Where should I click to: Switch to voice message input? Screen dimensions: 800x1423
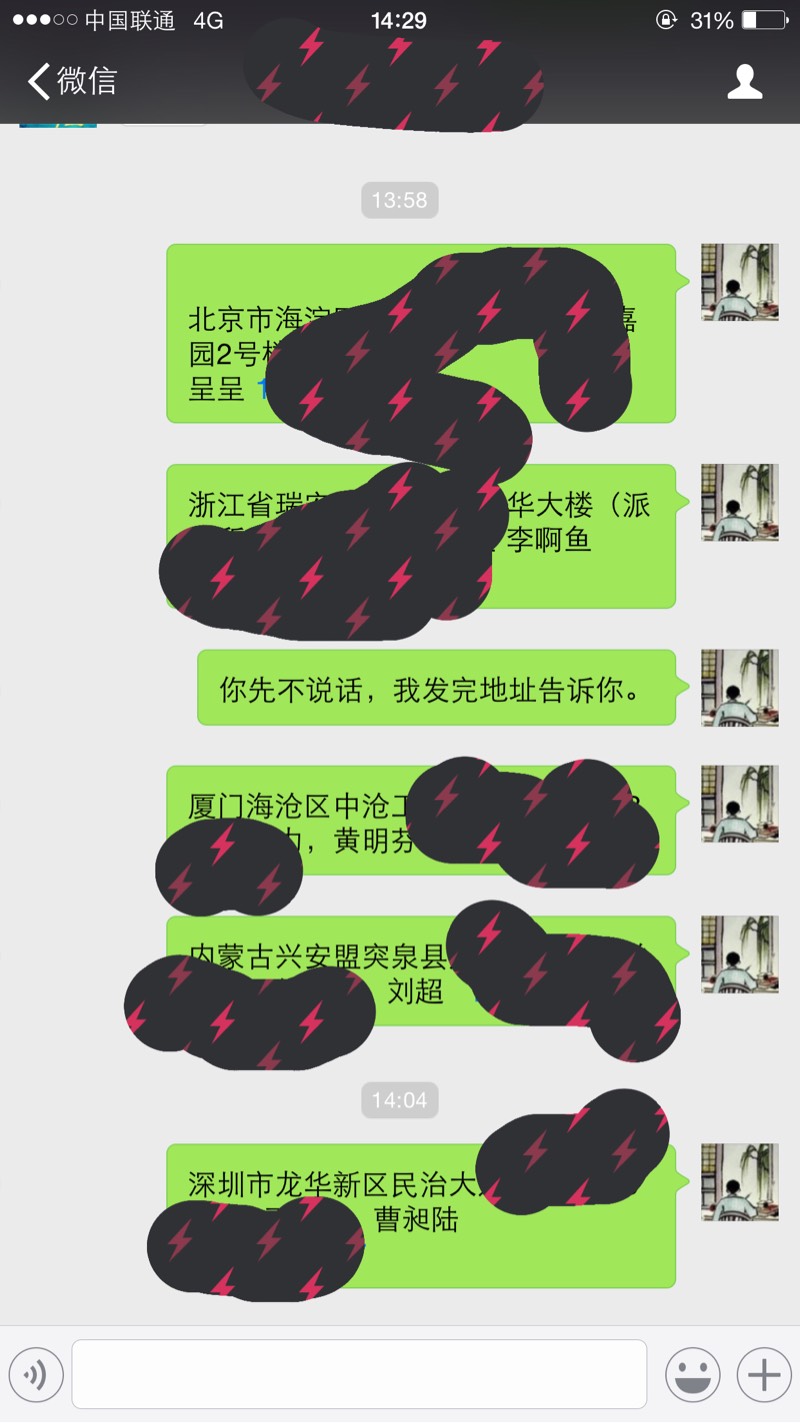[x=35, y=1375]
